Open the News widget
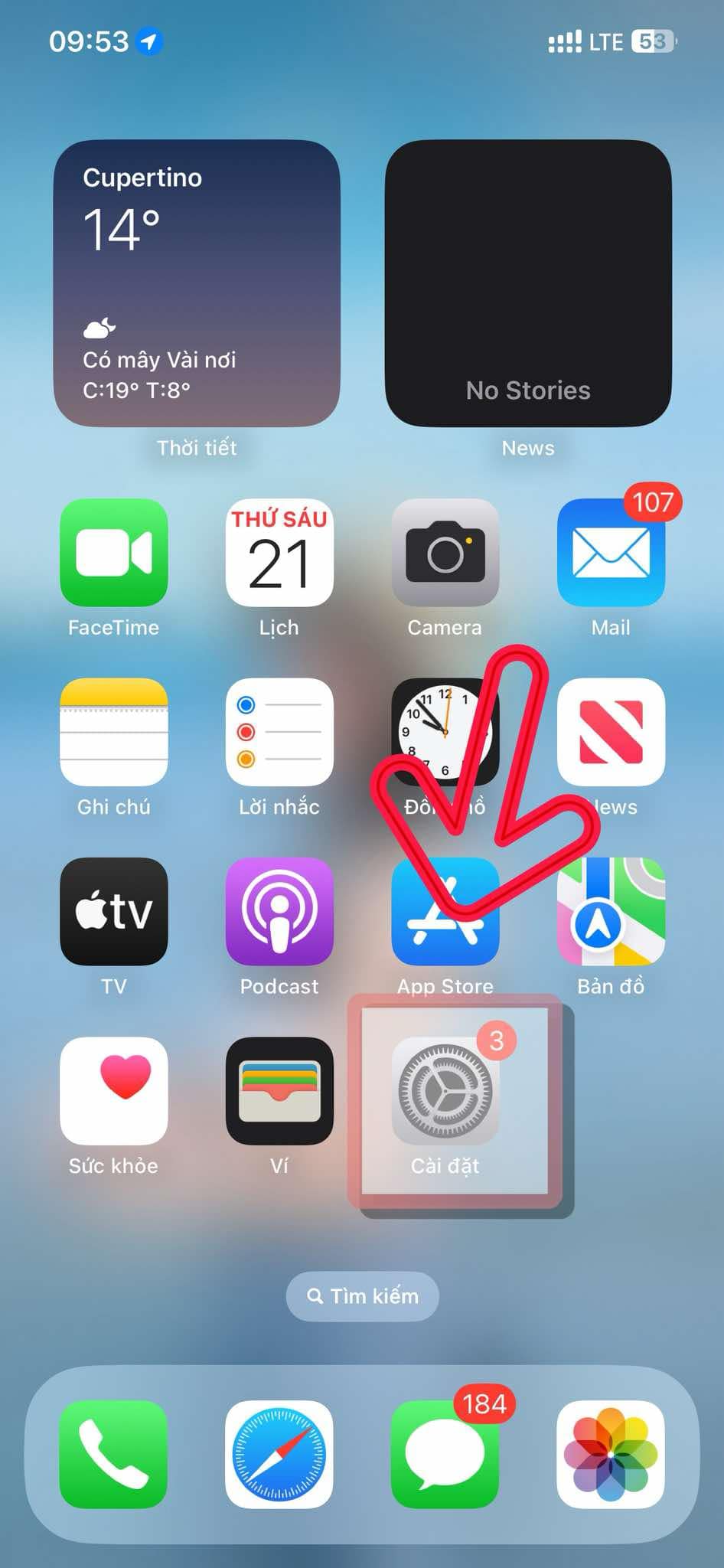The image size is (724, 1568). tap(528, 283)
